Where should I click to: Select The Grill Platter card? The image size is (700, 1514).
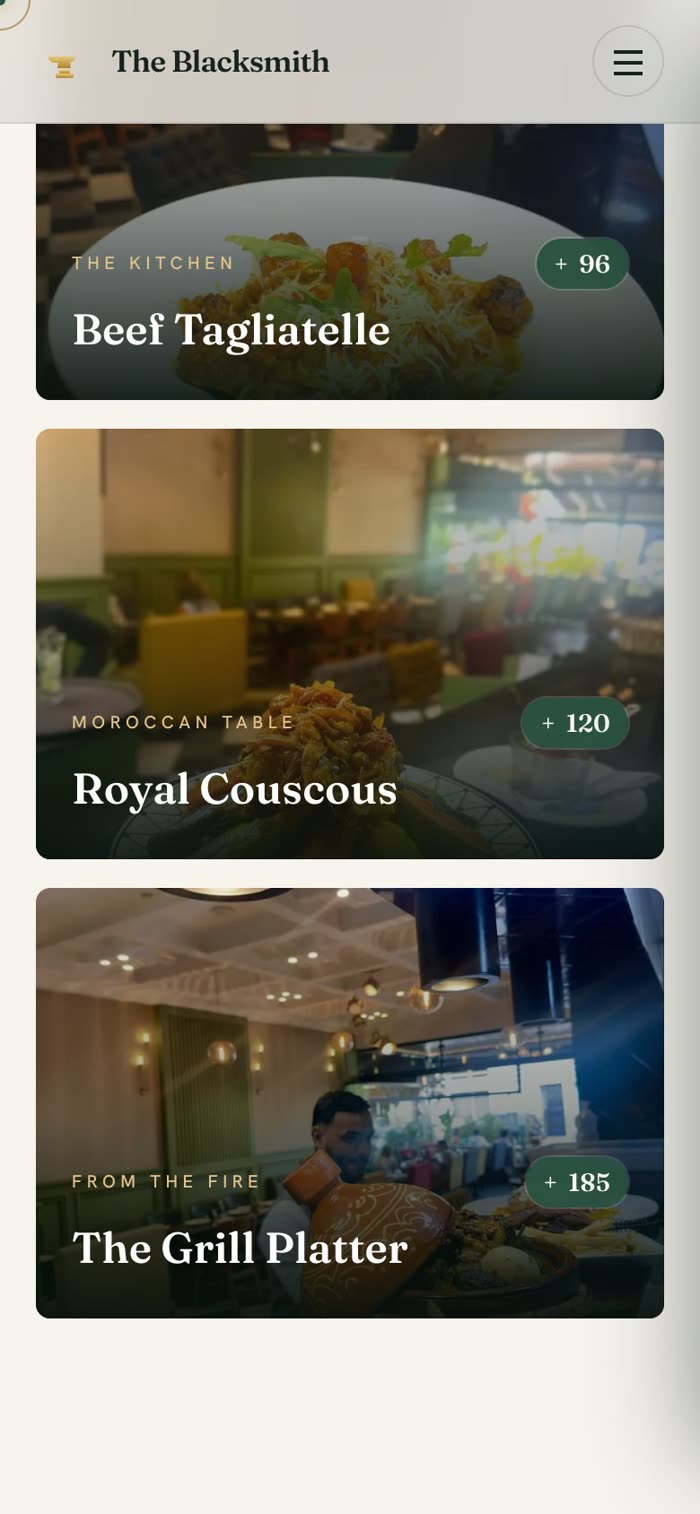[350, 1103]
